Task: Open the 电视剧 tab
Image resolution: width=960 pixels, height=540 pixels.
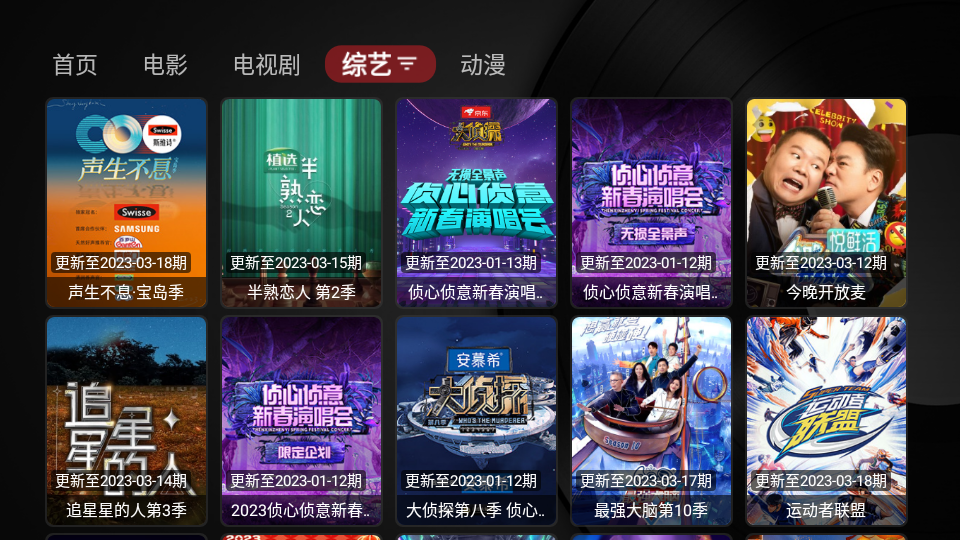Action: pos(266,65)
